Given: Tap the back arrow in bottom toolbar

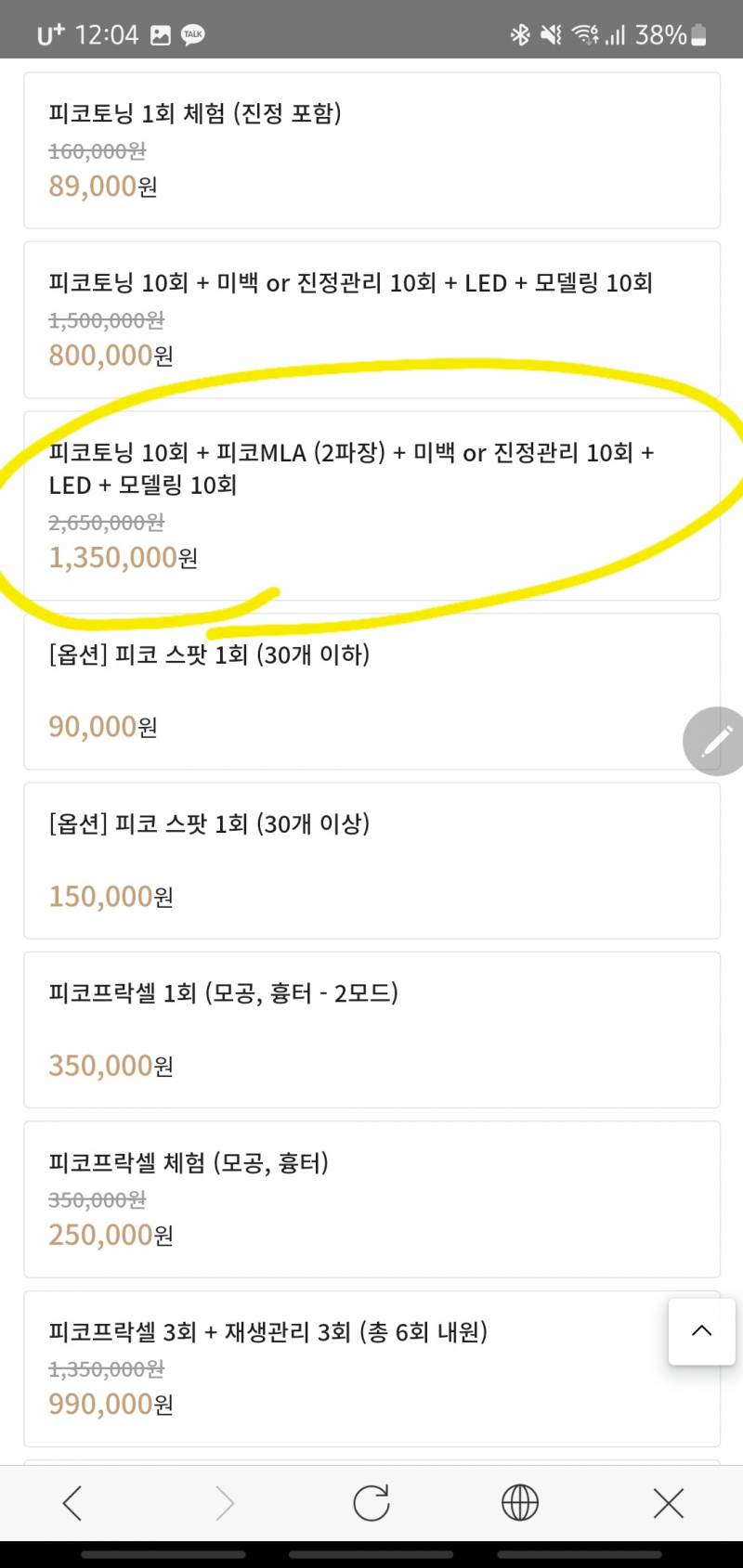Looking at the screenshot, I should (72, 1501).
